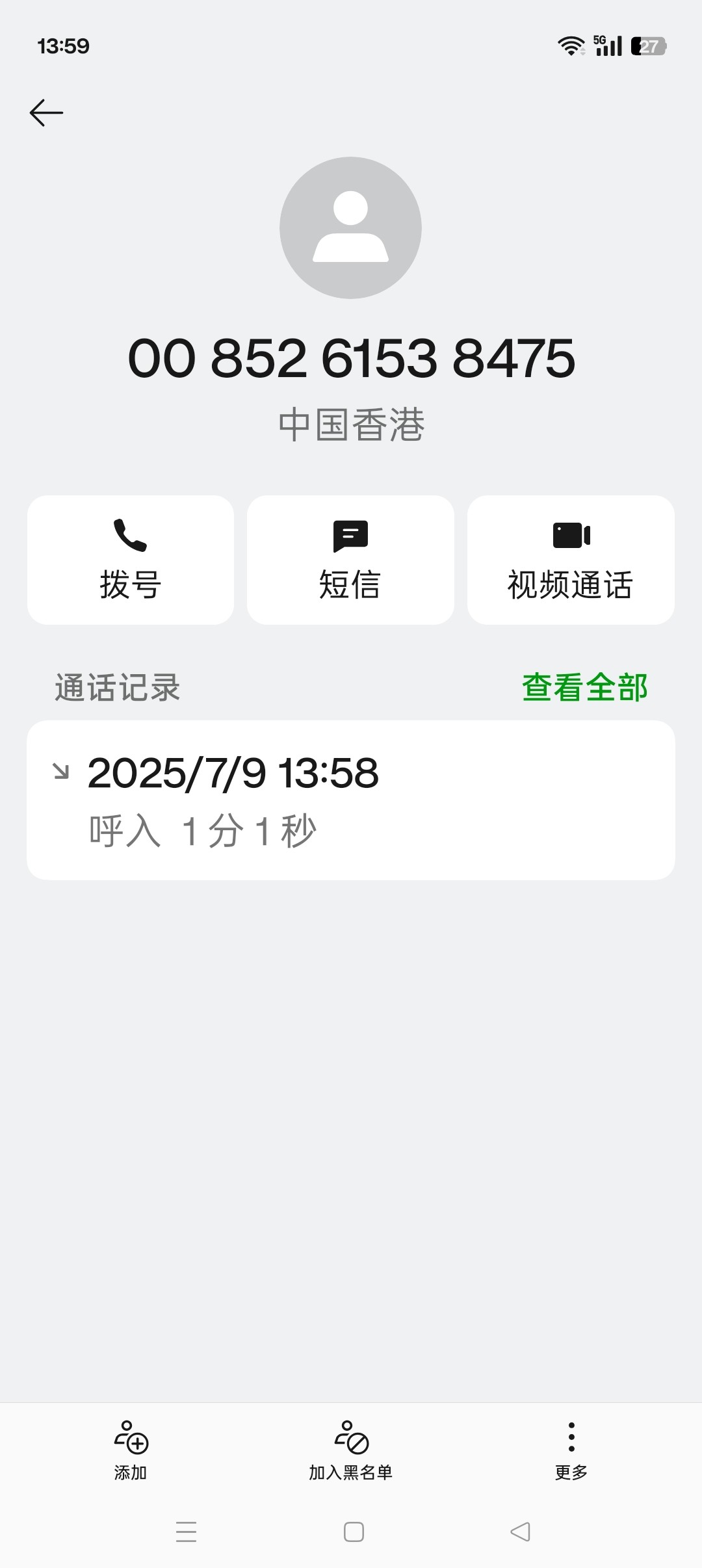Tap the 中国香港 location label
Screen dimensions: 702x1568
point(350,423)
